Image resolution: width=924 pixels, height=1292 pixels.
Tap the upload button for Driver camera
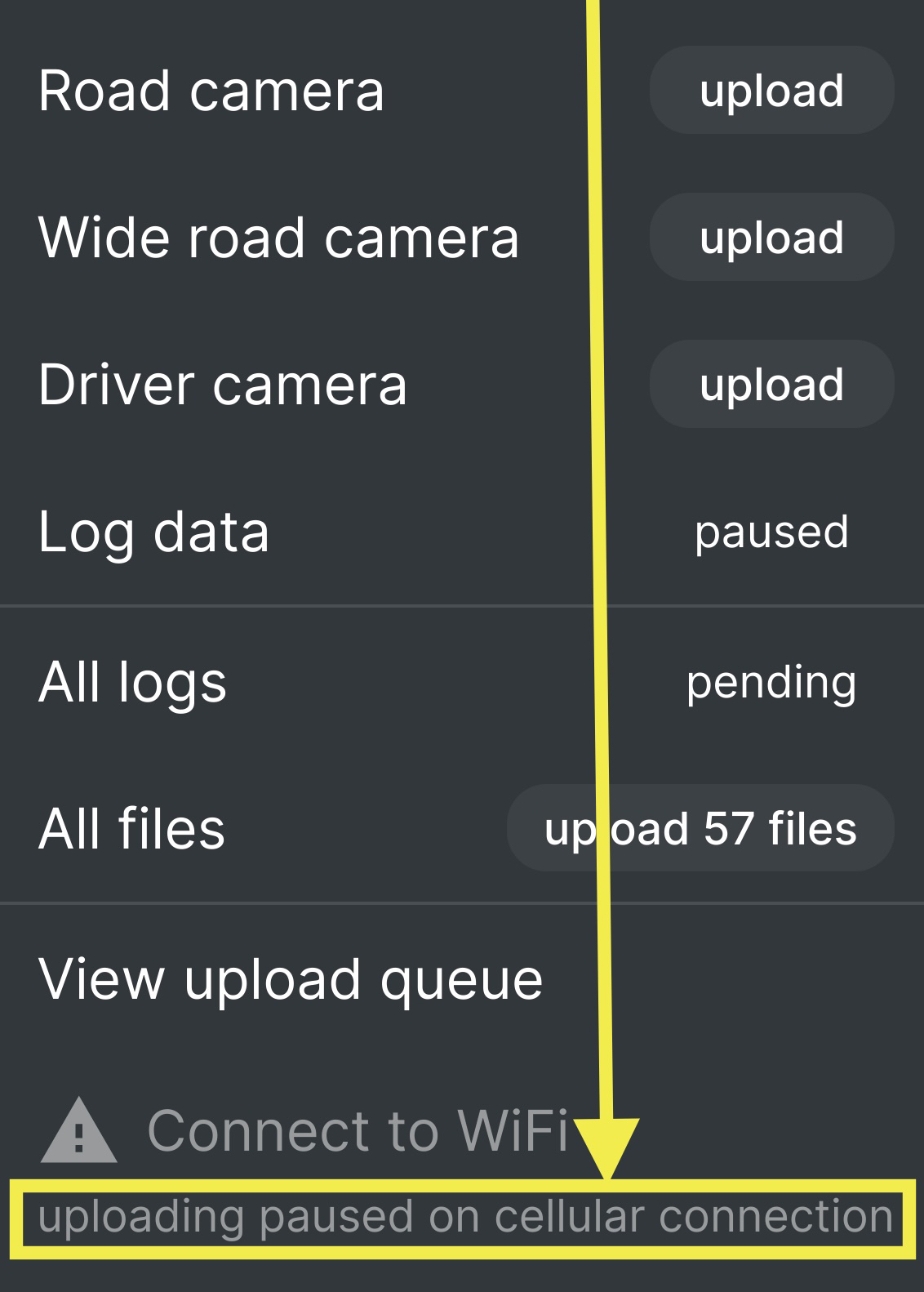pyautogui.click(x=771, y=384)
